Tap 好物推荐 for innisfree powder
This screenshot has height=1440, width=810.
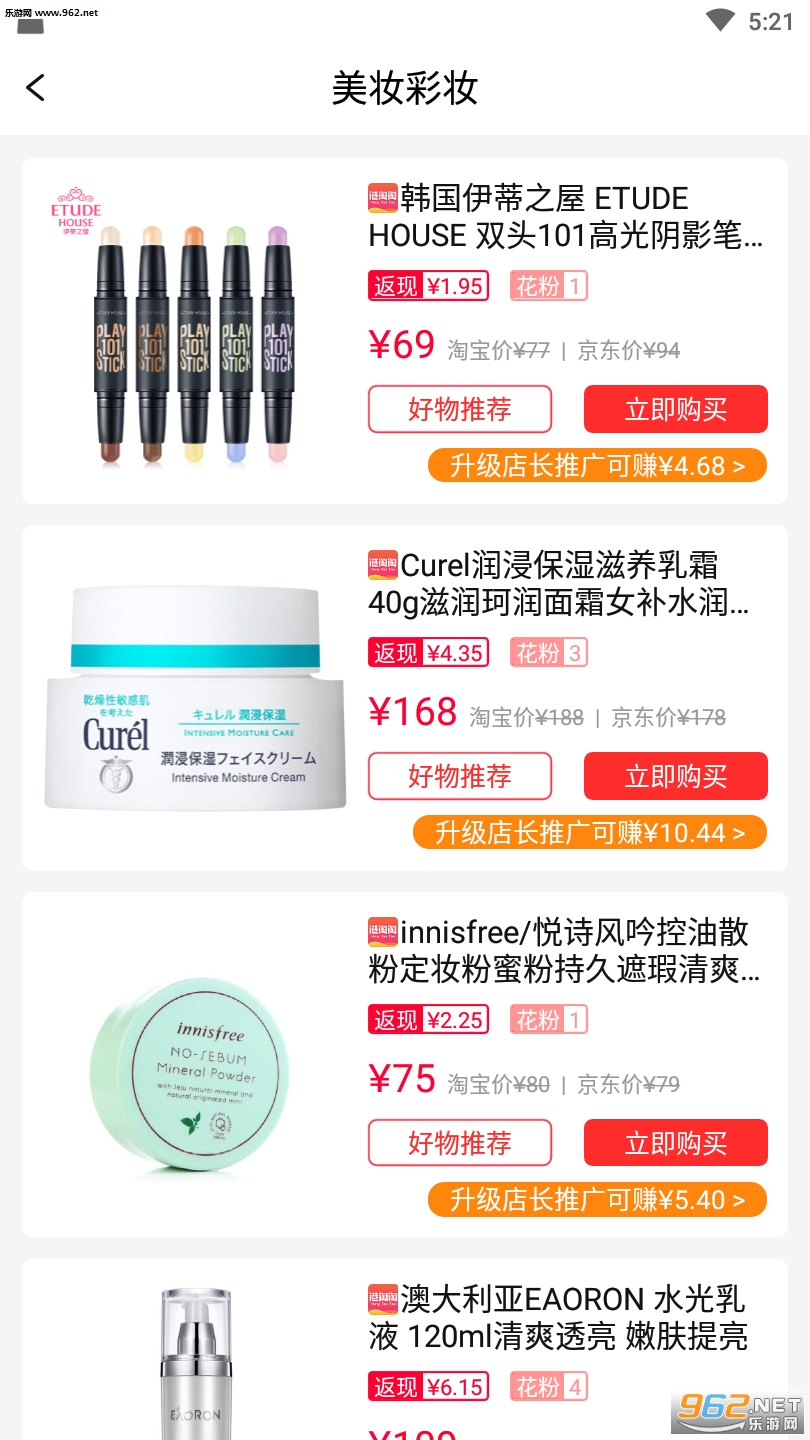click(x=460, y=1143)
